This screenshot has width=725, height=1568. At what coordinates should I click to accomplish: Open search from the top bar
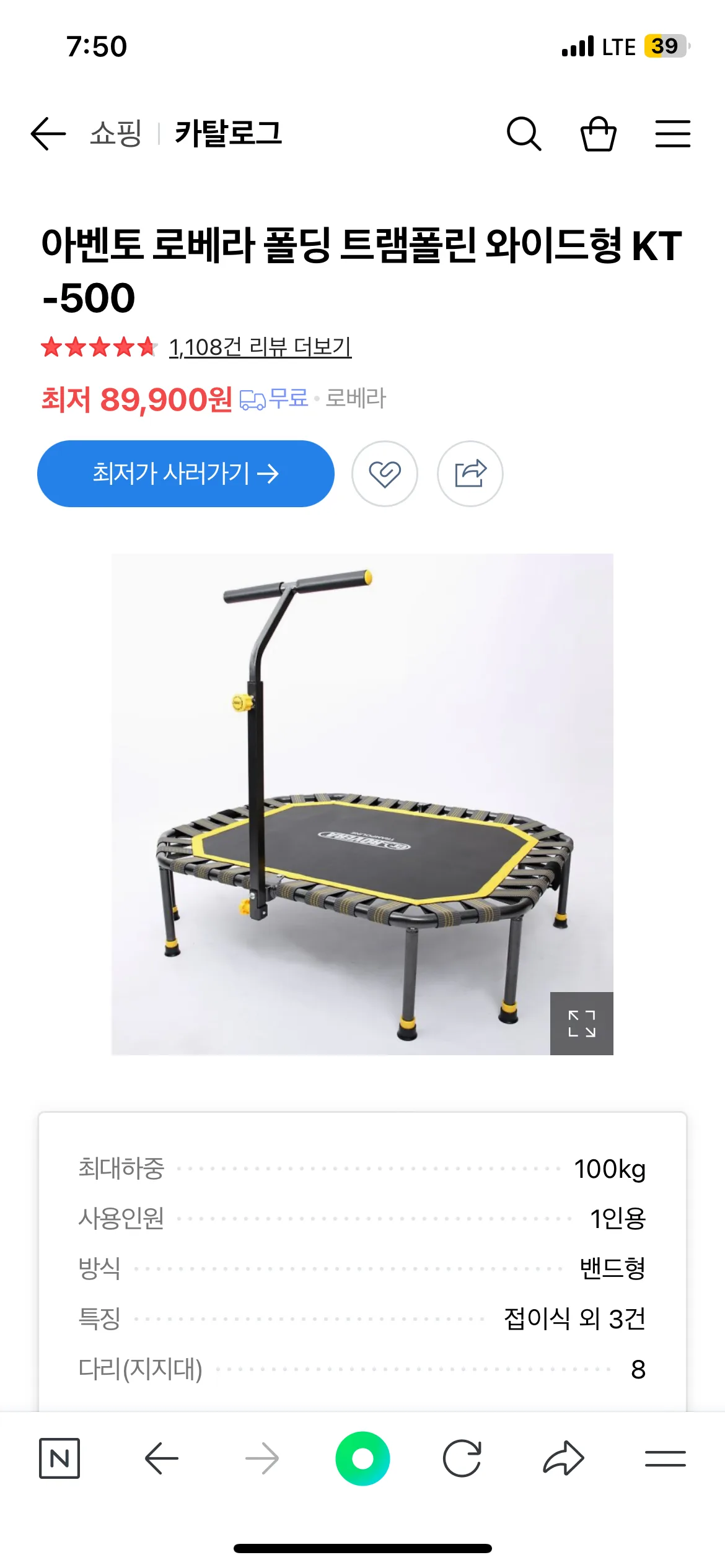pyautogui.click(x=525, y=134)
